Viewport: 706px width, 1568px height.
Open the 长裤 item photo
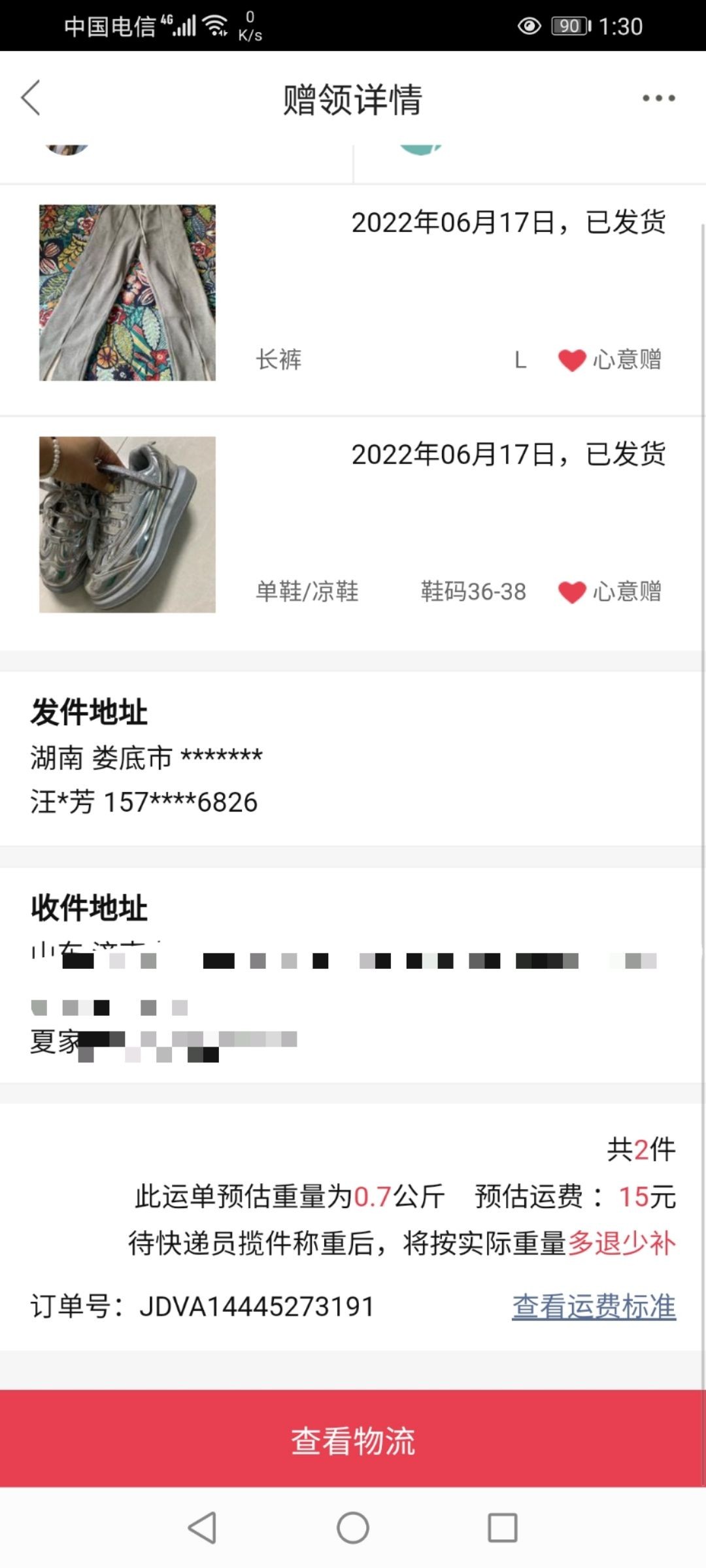[127, 293]
